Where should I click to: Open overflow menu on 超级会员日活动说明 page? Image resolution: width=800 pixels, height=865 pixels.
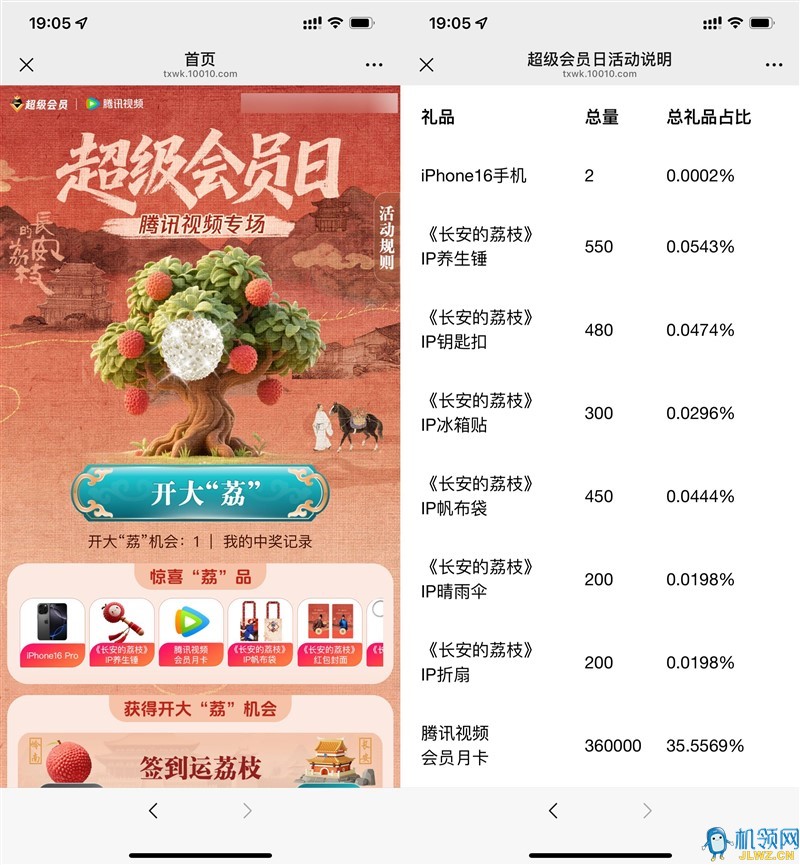pos(774,65)
